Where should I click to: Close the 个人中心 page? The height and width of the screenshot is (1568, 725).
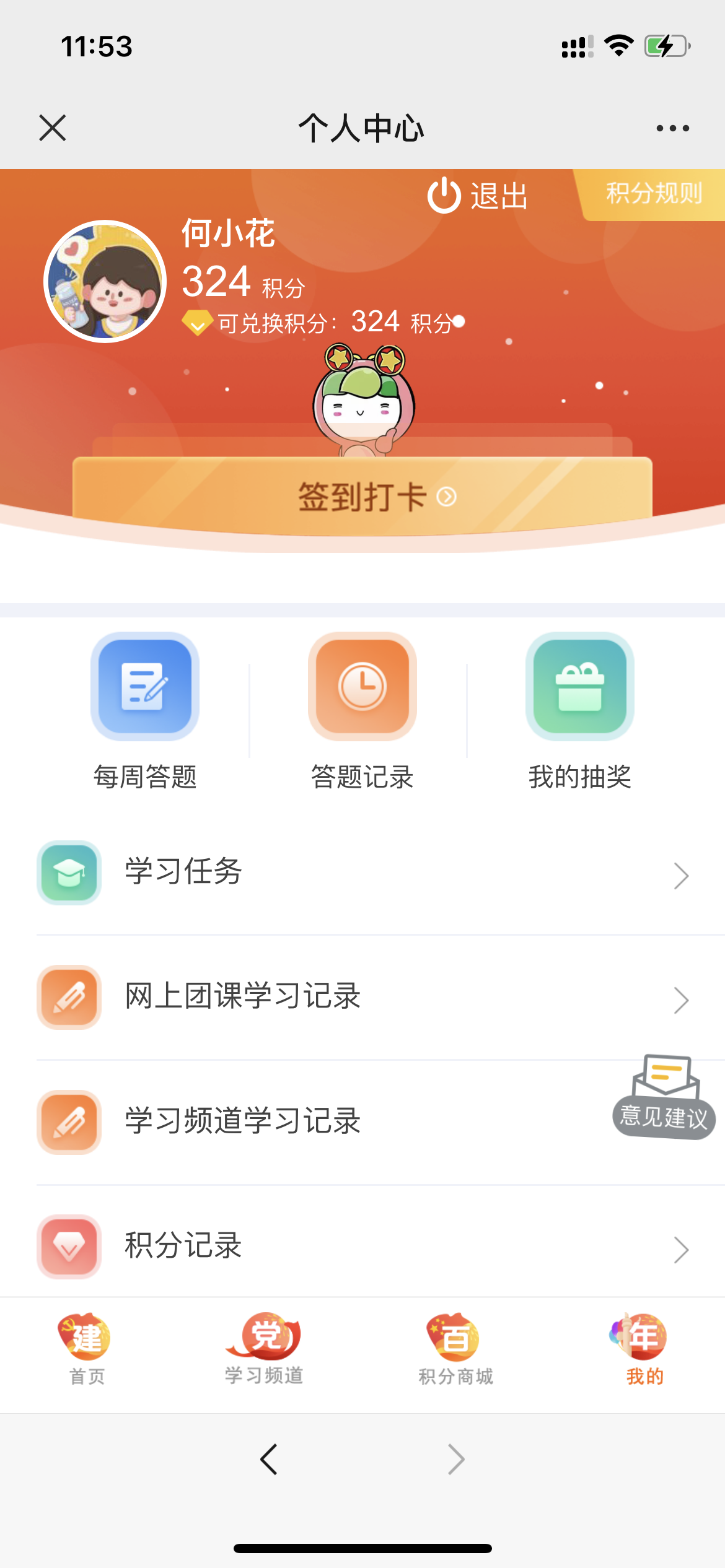53,128
